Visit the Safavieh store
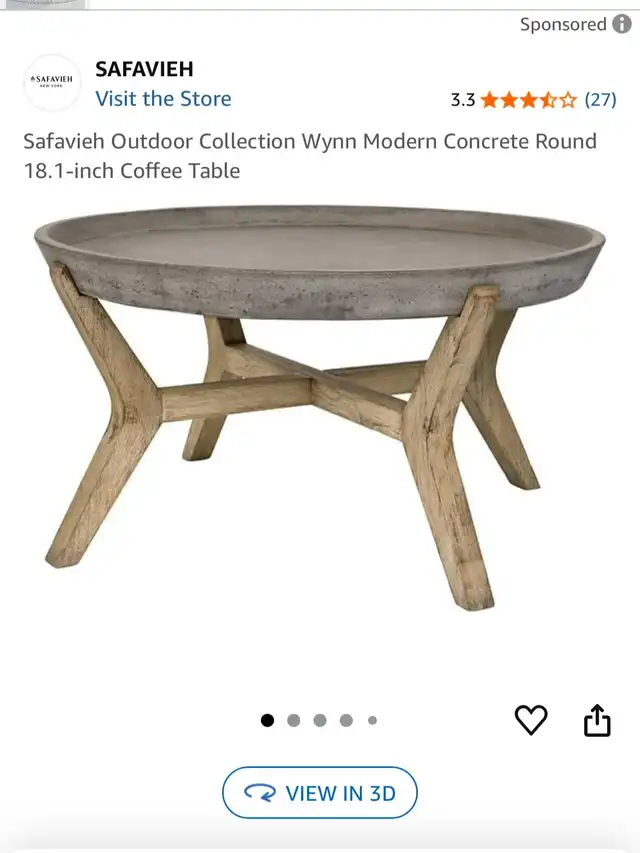 pos(163,98)
